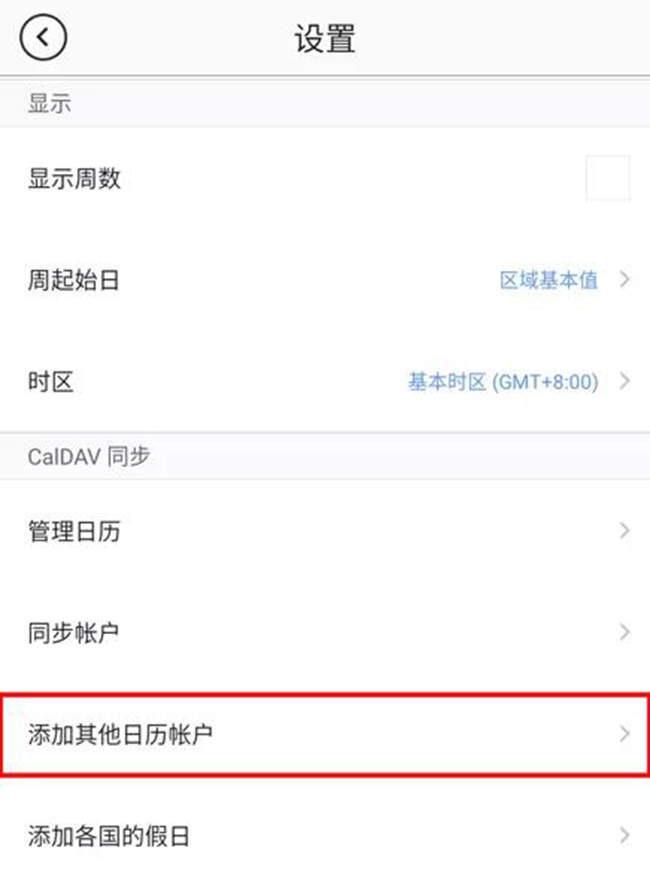Open 同步帐户
Image resolution: width=650 pixels, height=878 pixels.
click(x=325, y=633)
